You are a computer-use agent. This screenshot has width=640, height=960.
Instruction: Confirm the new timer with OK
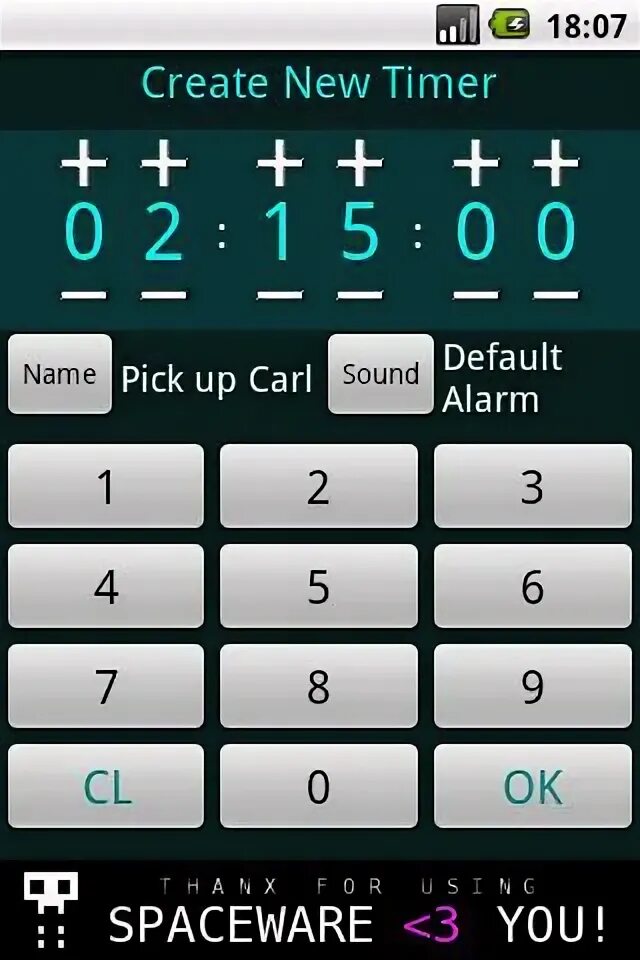[532, 787]
